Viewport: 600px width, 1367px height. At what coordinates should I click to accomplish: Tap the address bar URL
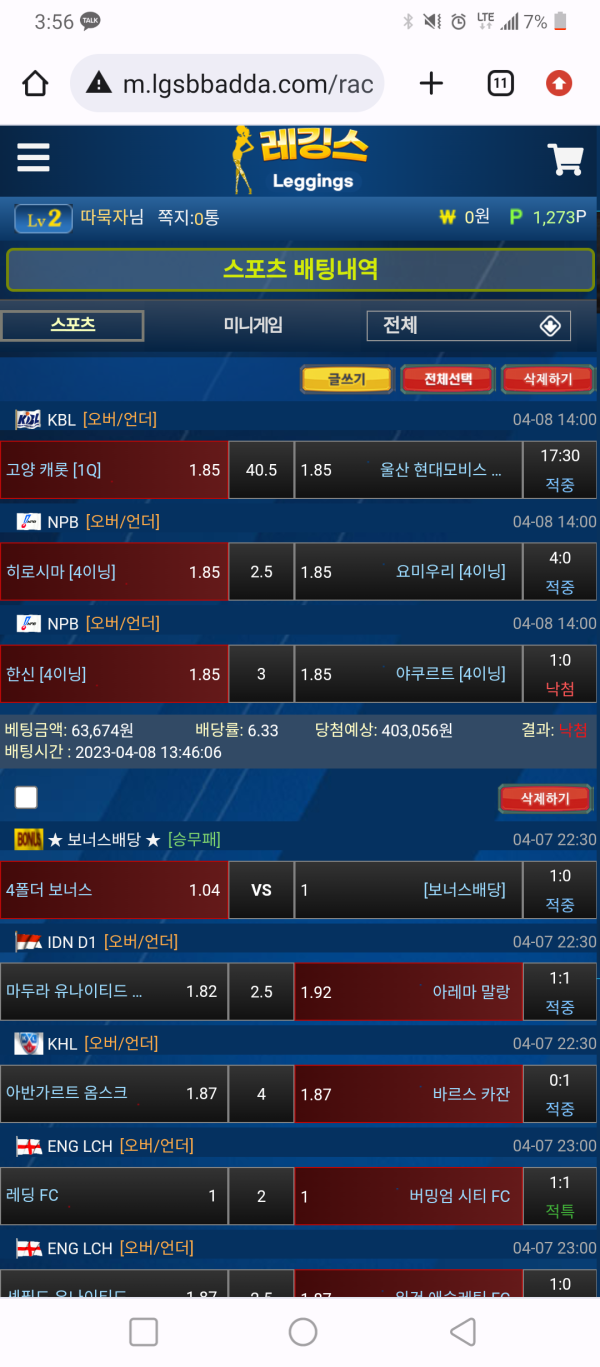(x=247, y=84)
